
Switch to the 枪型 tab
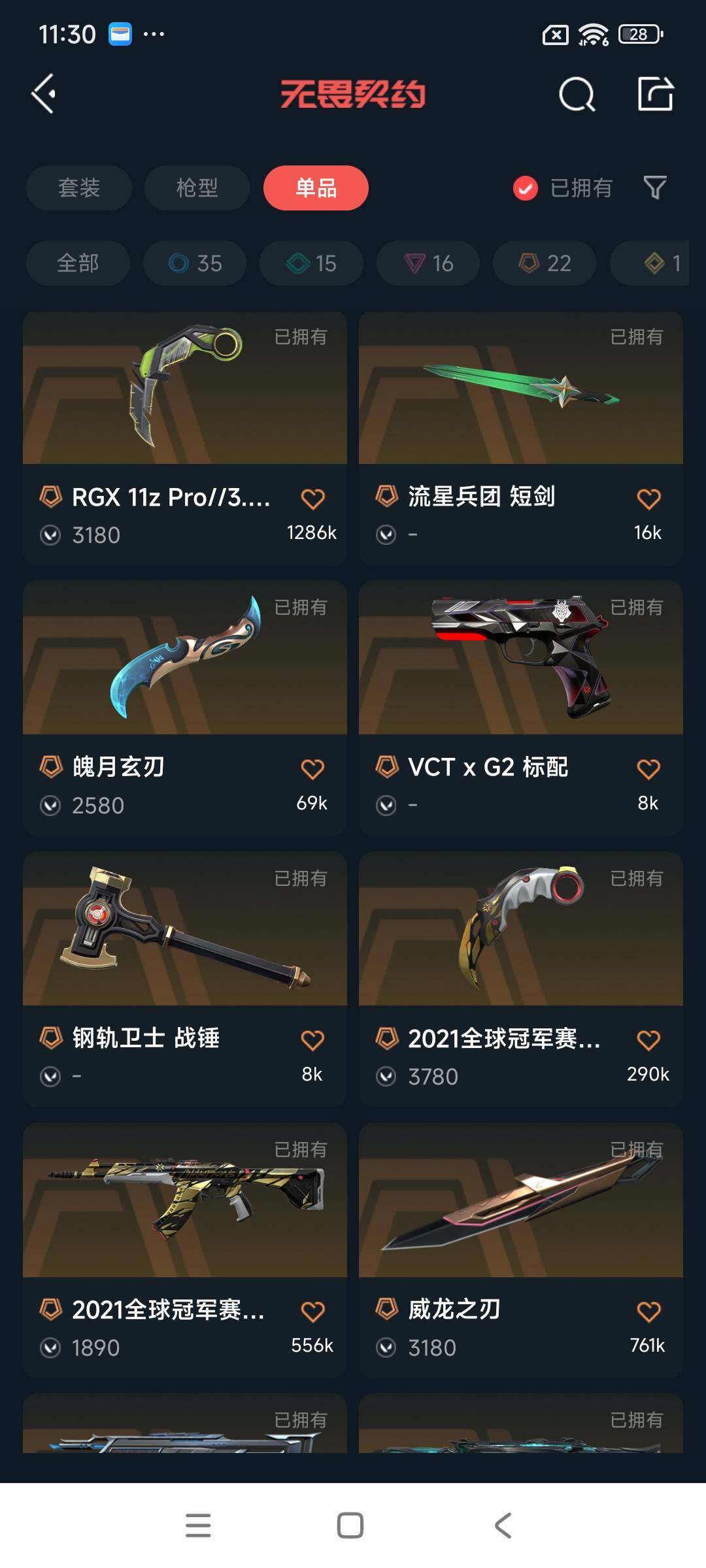(197, 188)
